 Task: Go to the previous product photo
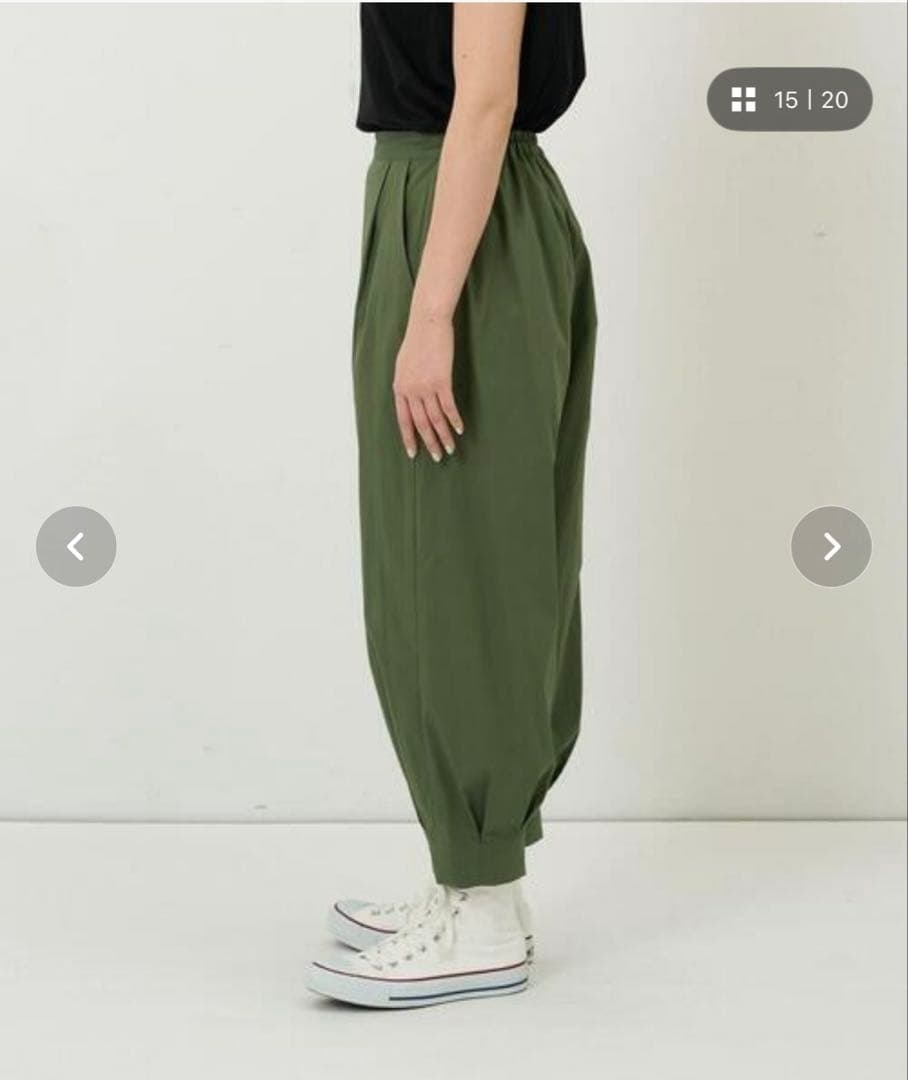pos(76,546)
